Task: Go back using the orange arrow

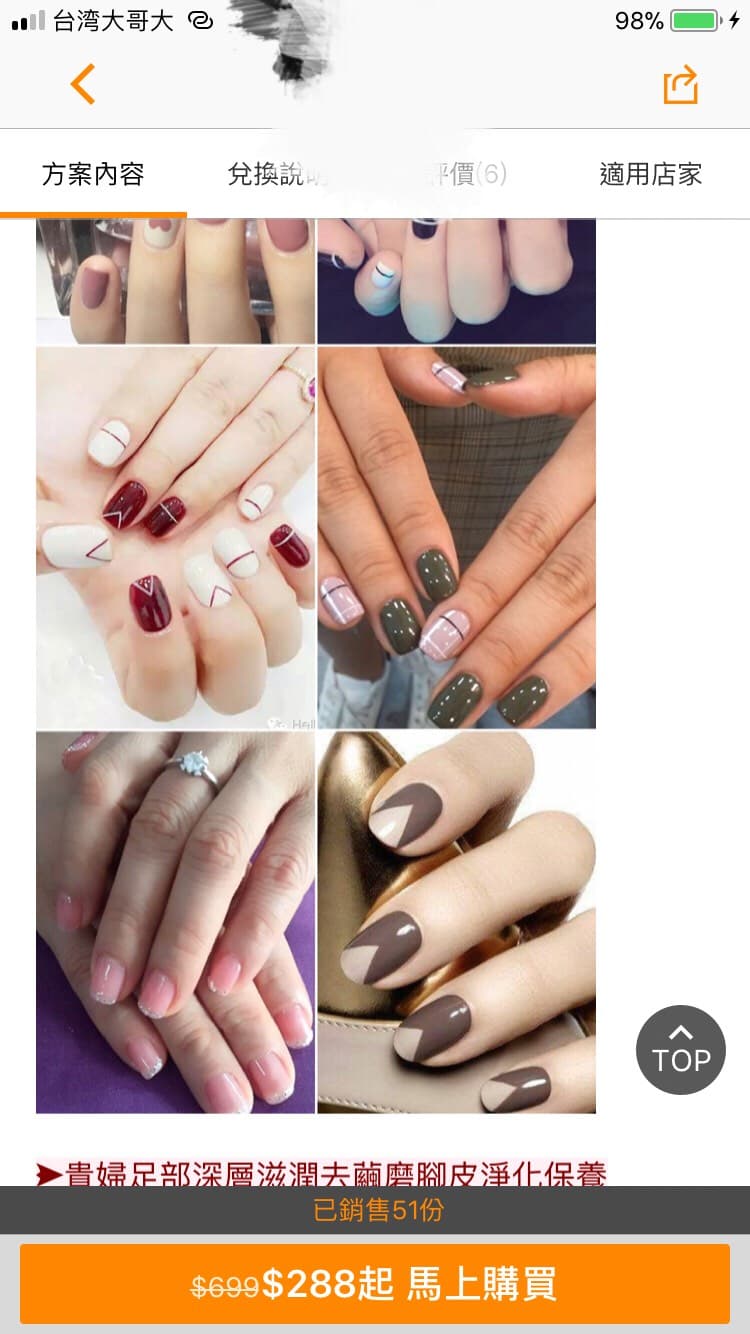Action: [x=83, y=84]
